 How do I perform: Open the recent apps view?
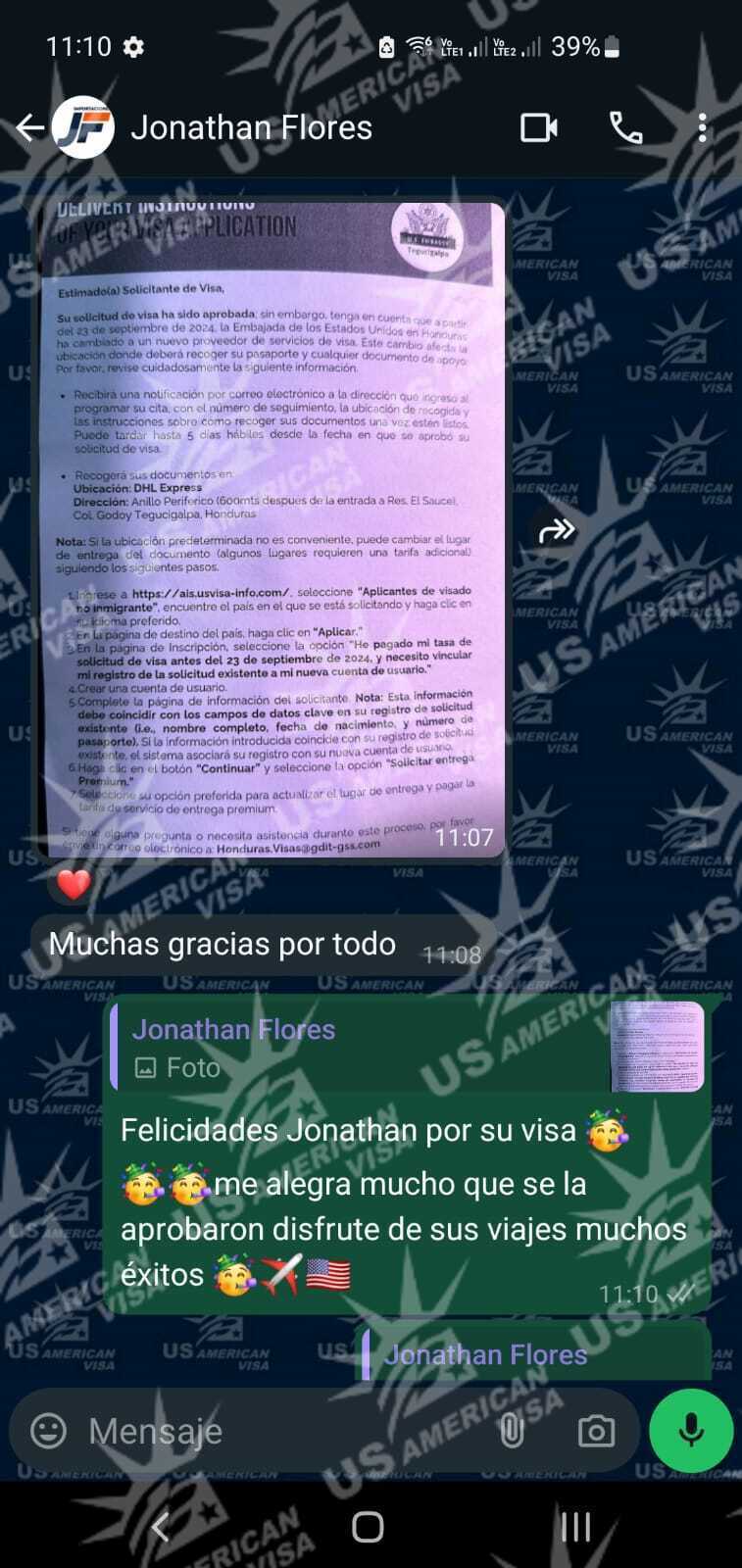pos(575,1526)
